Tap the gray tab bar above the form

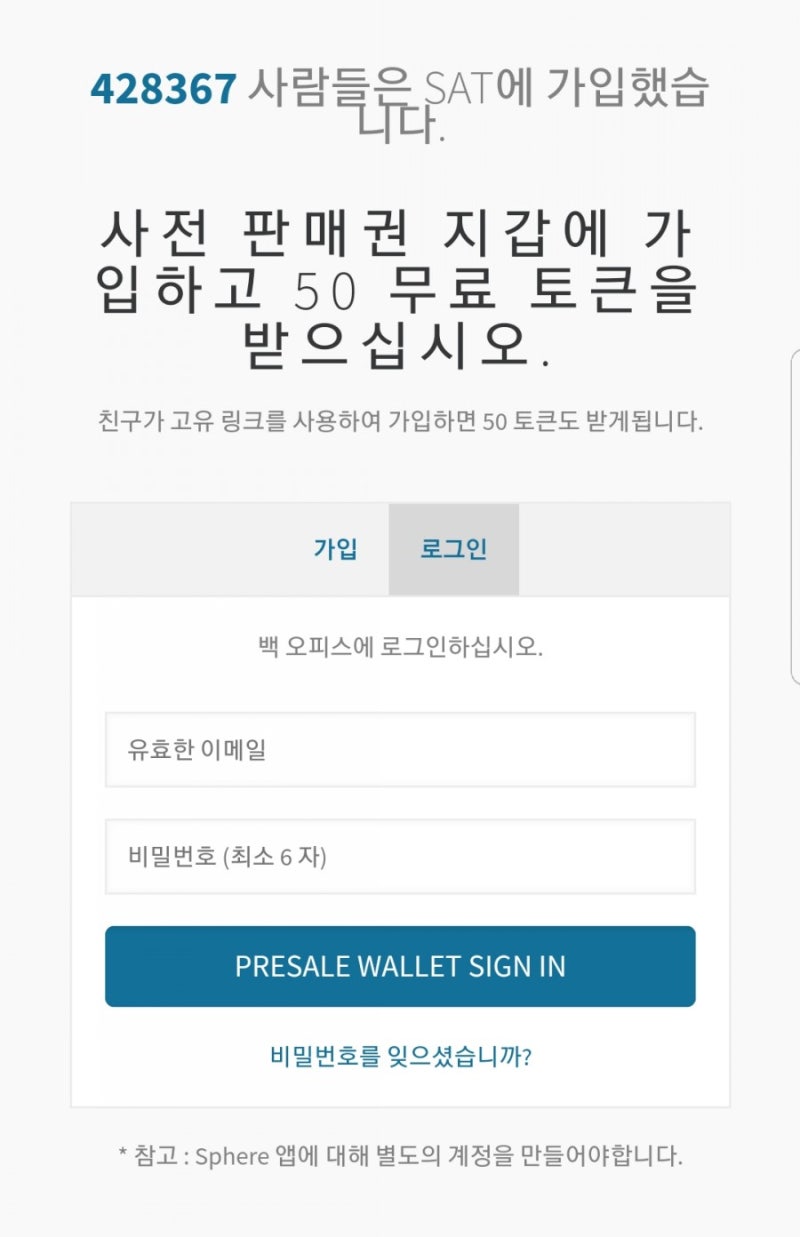coord(180,548)
